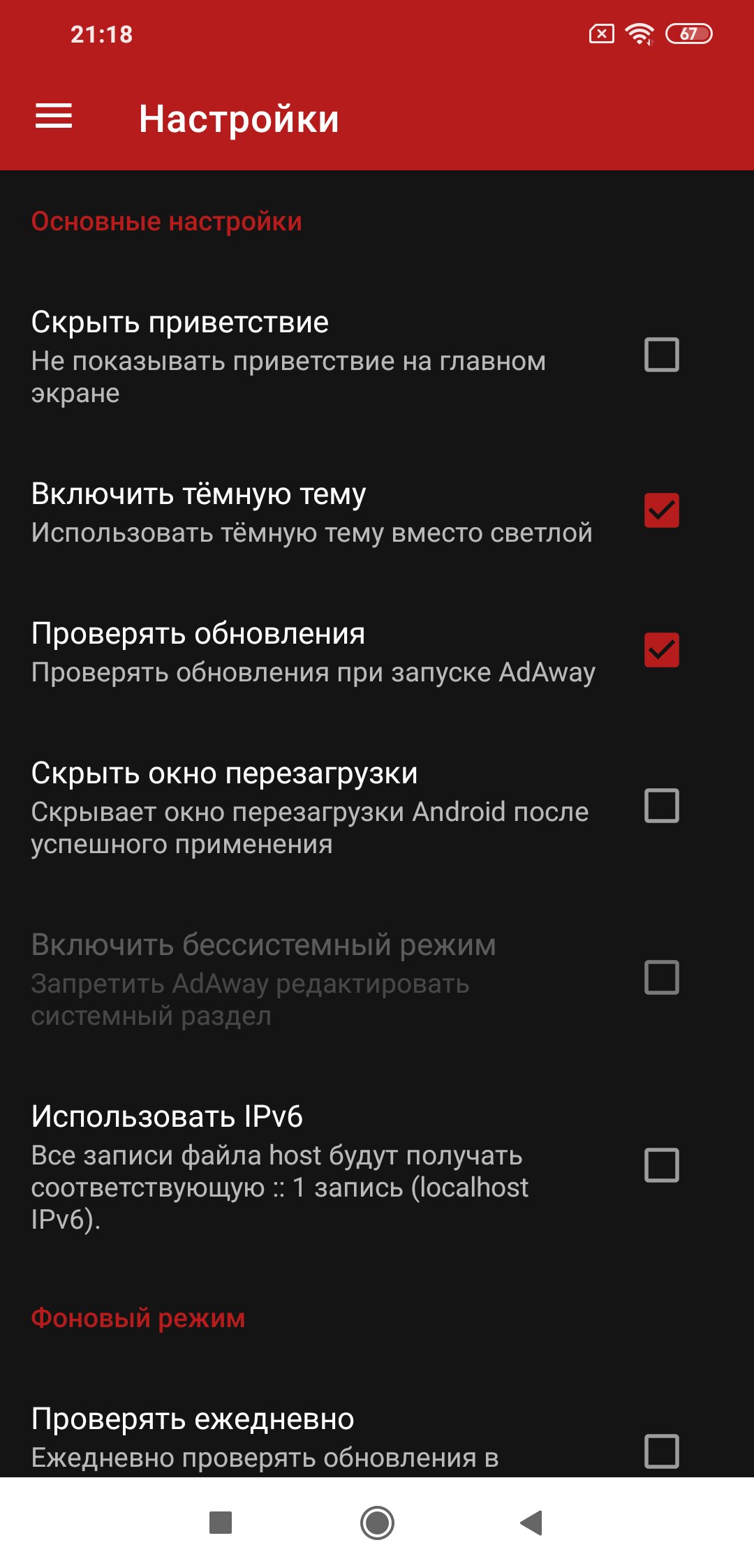Turn on Проверять ежедневно
This screenshot has width=754, height=1568.
pos(661,1451)
